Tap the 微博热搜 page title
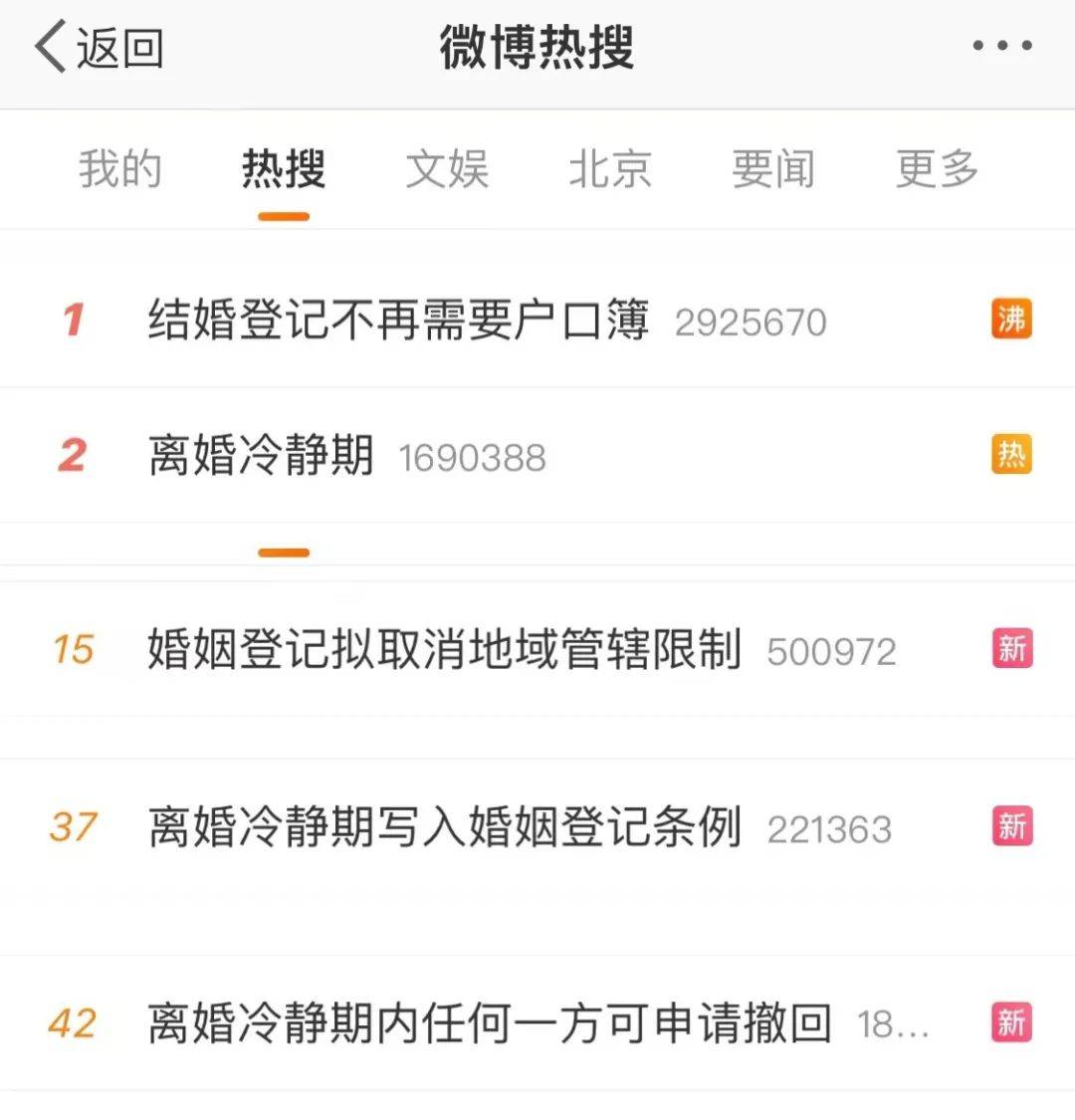1075x1120 pixels. point(537,45)
